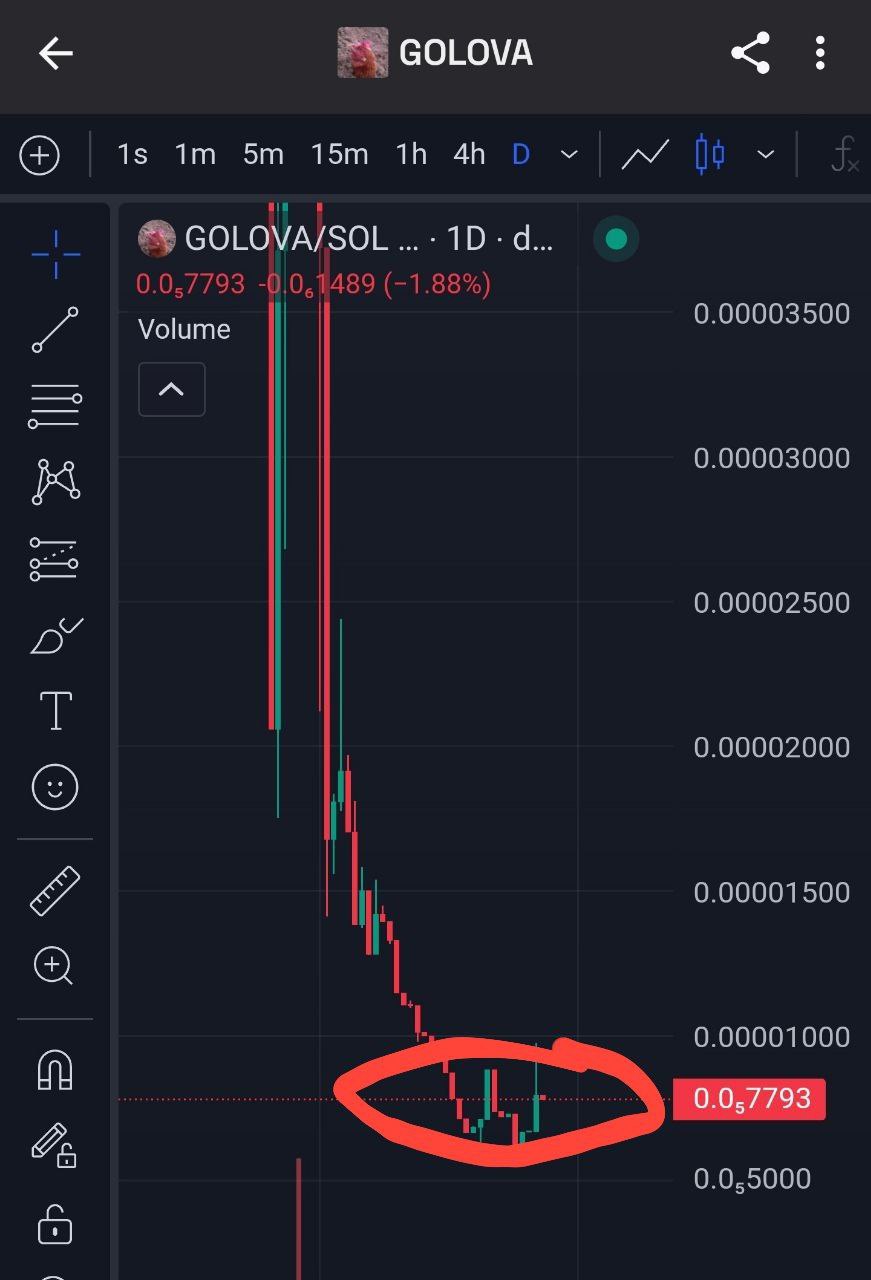The height and width of the screenshot is (1280, 871).
Task: Pick the trend line drawing tool
Action: 55,330
